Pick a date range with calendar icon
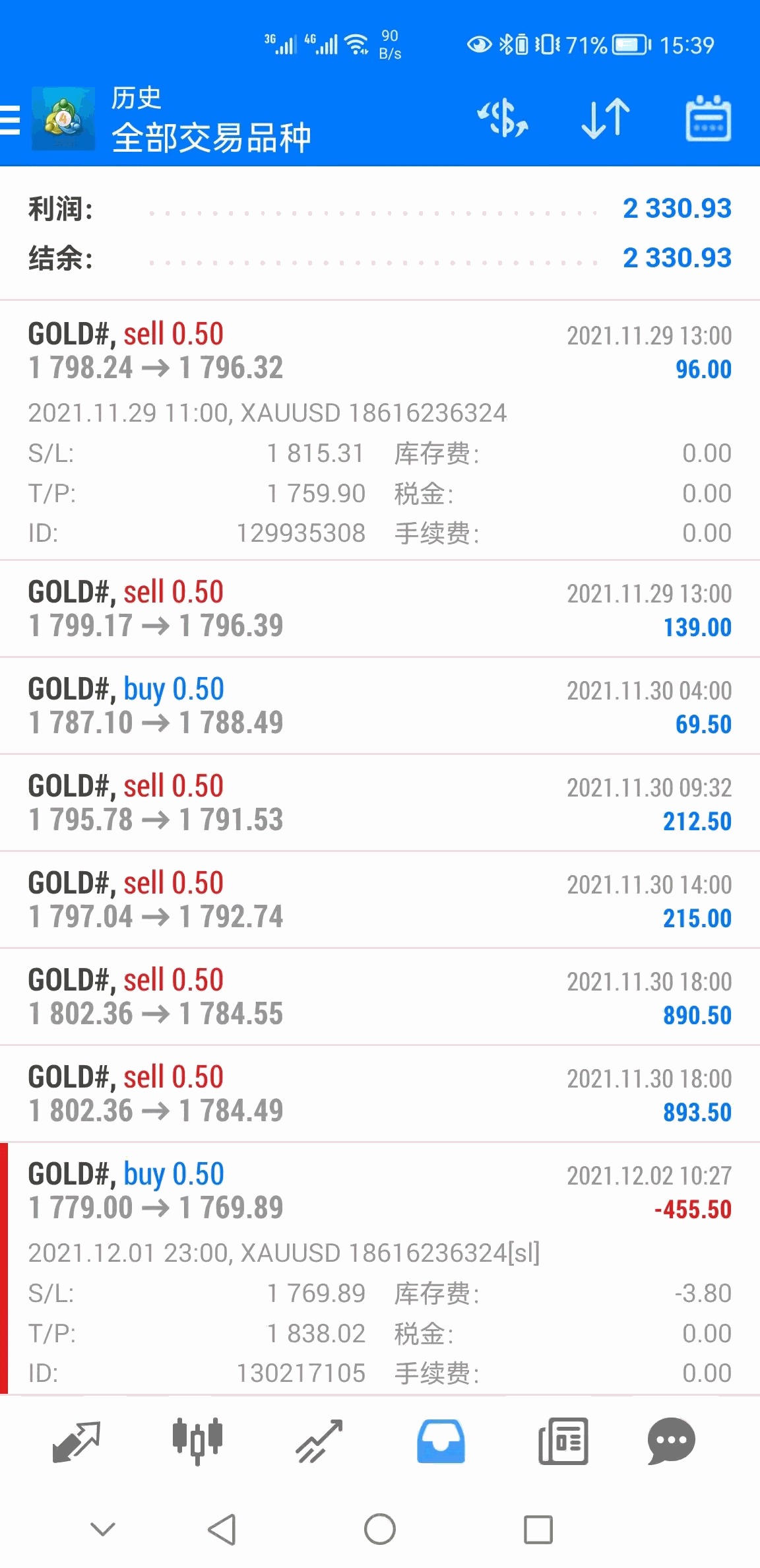This screenshot has width=760, height=1568. click(708, 119)
